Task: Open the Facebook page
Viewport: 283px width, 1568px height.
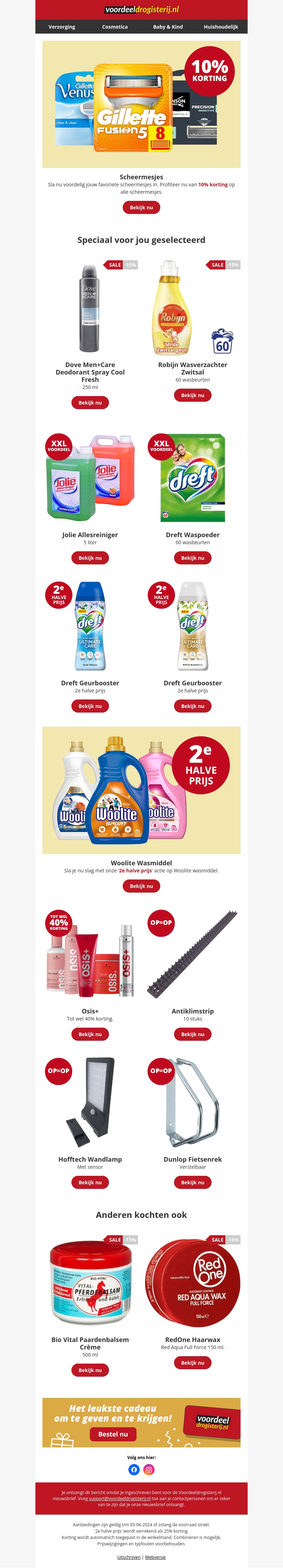Action: [134, 1469]
